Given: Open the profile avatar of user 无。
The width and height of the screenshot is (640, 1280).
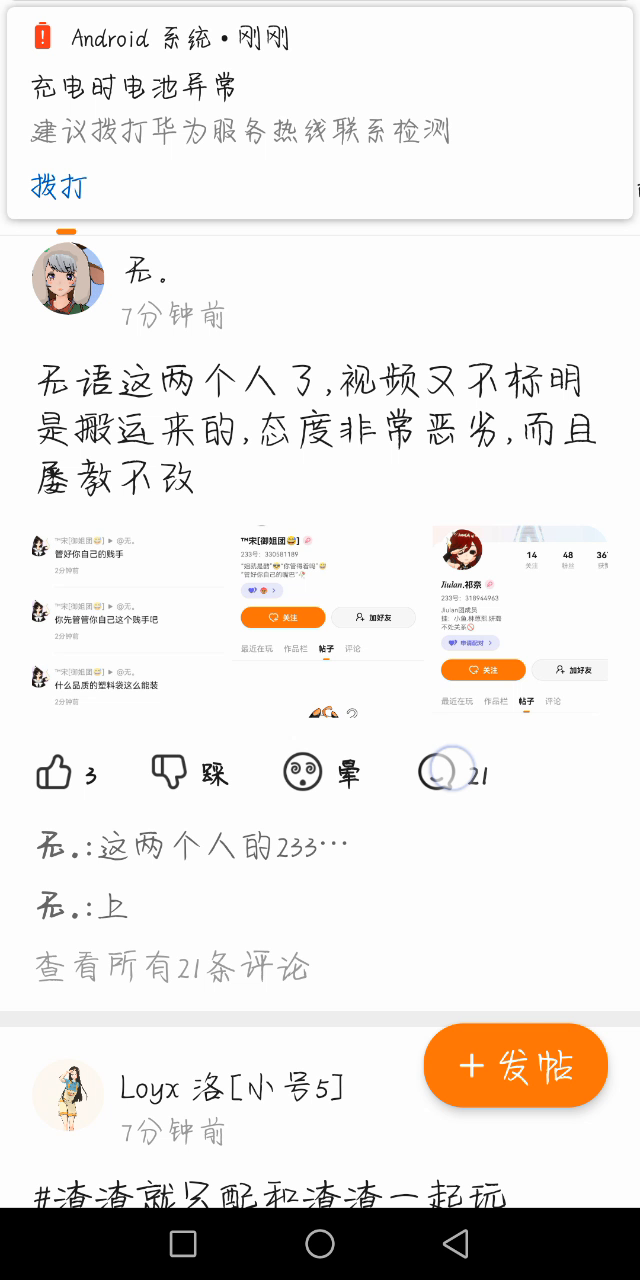Looking at the screenshot, I should pyautogui.click(x=68, y=279).
